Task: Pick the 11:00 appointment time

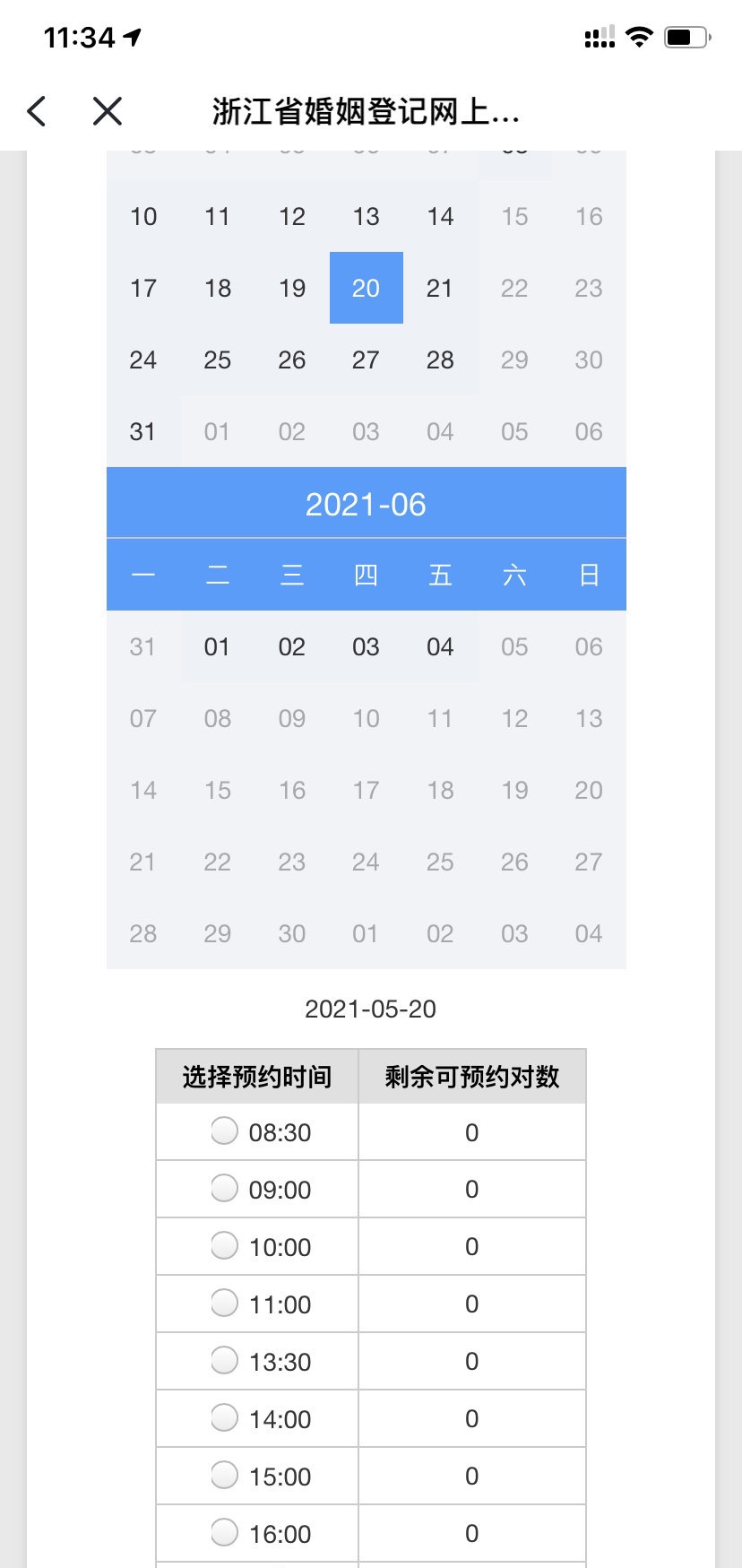Action: pyautogui.click(x=224, y=1304)
